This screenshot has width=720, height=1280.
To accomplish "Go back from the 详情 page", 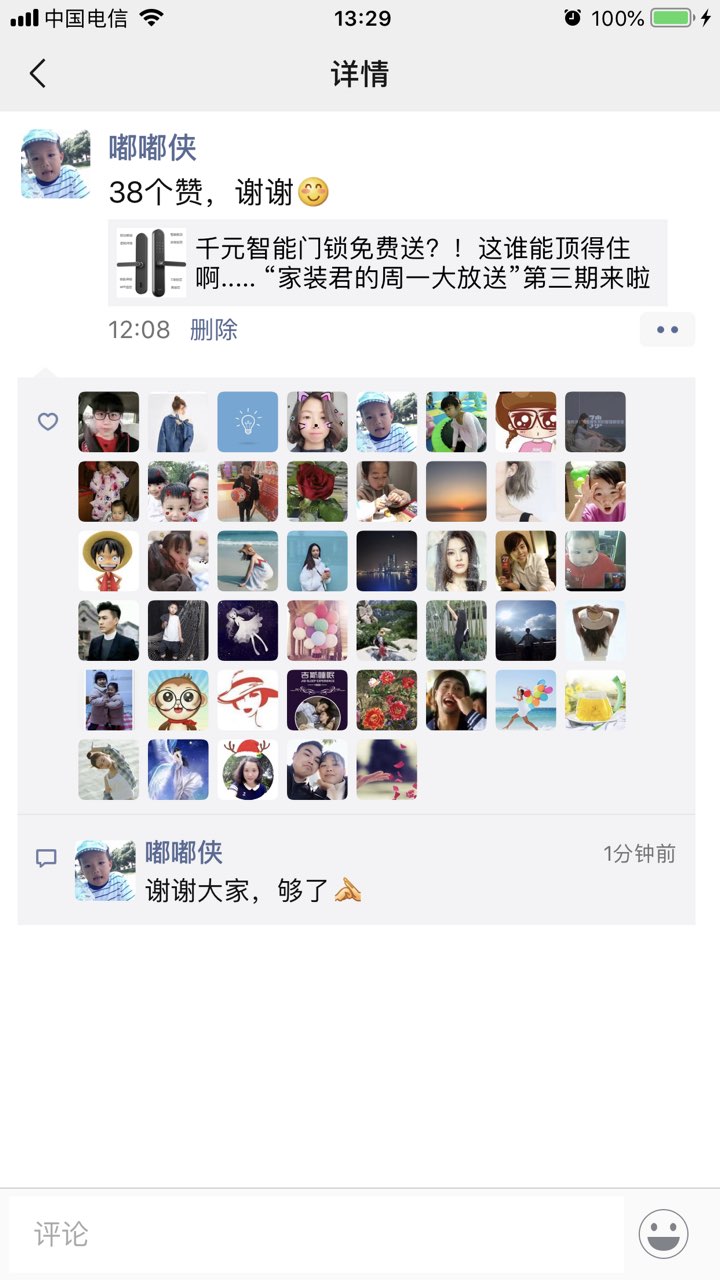I will (x=38, y=73).
